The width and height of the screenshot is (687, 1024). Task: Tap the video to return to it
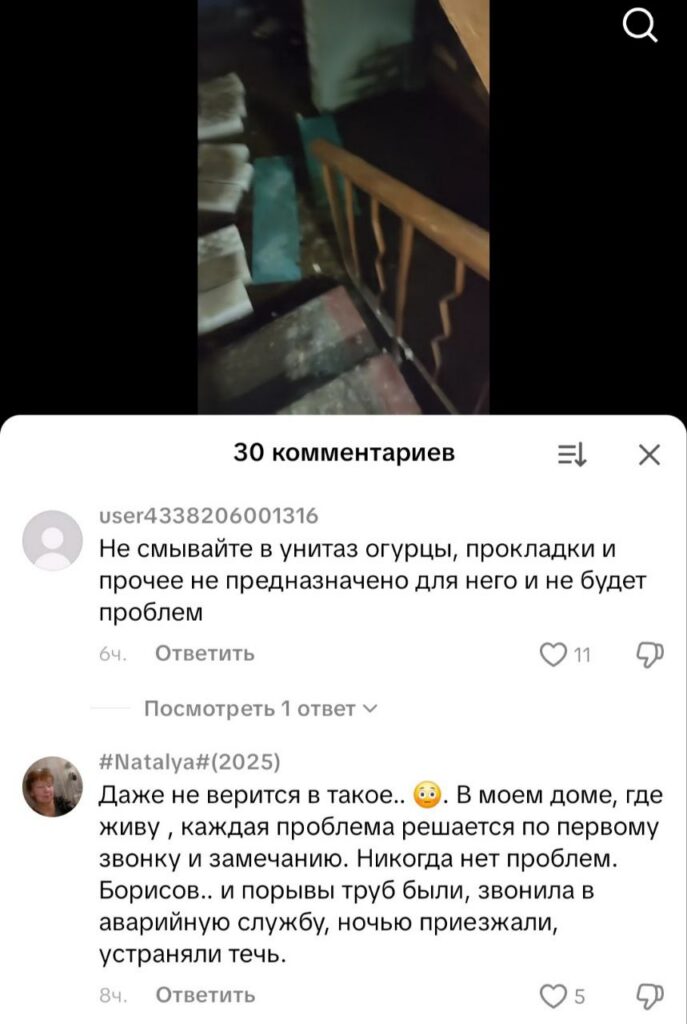tap(343, 200)
